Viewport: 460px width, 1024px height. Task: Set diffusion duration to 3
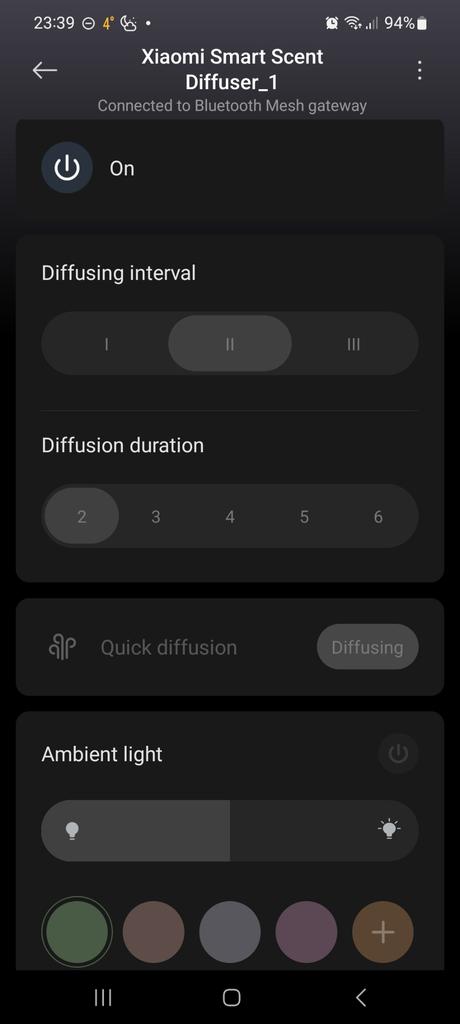[156, 517]
